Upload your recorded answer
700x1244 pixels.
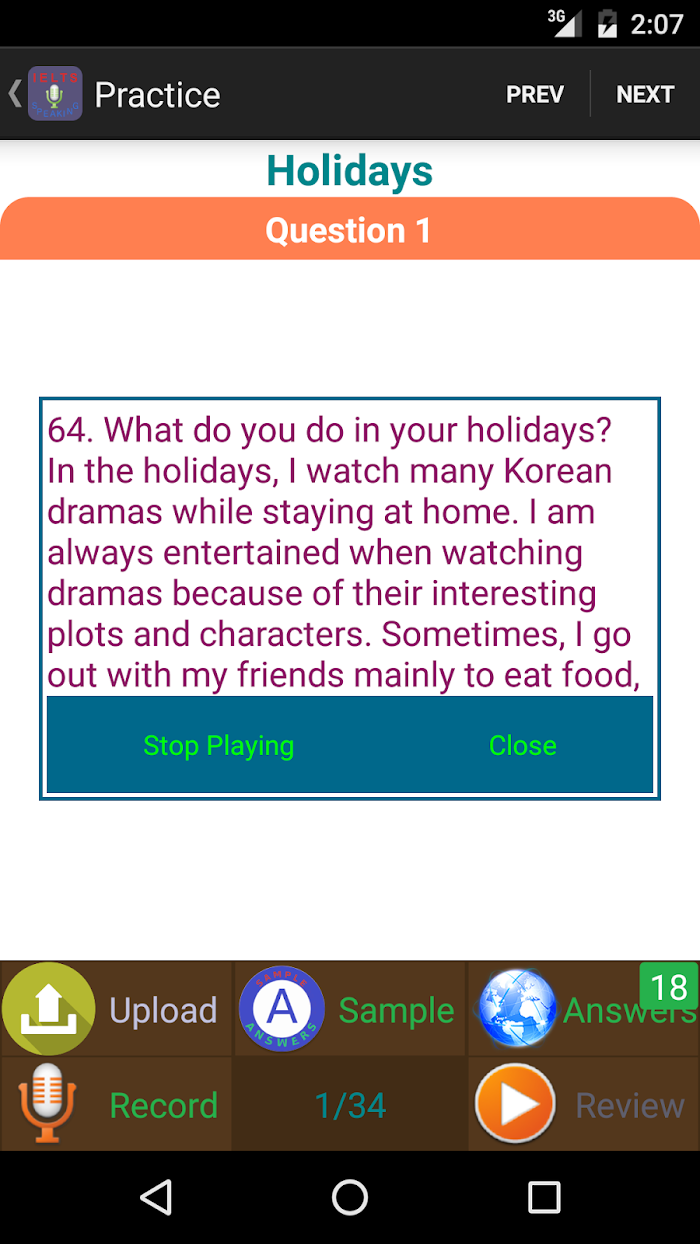click(117, 1010)
